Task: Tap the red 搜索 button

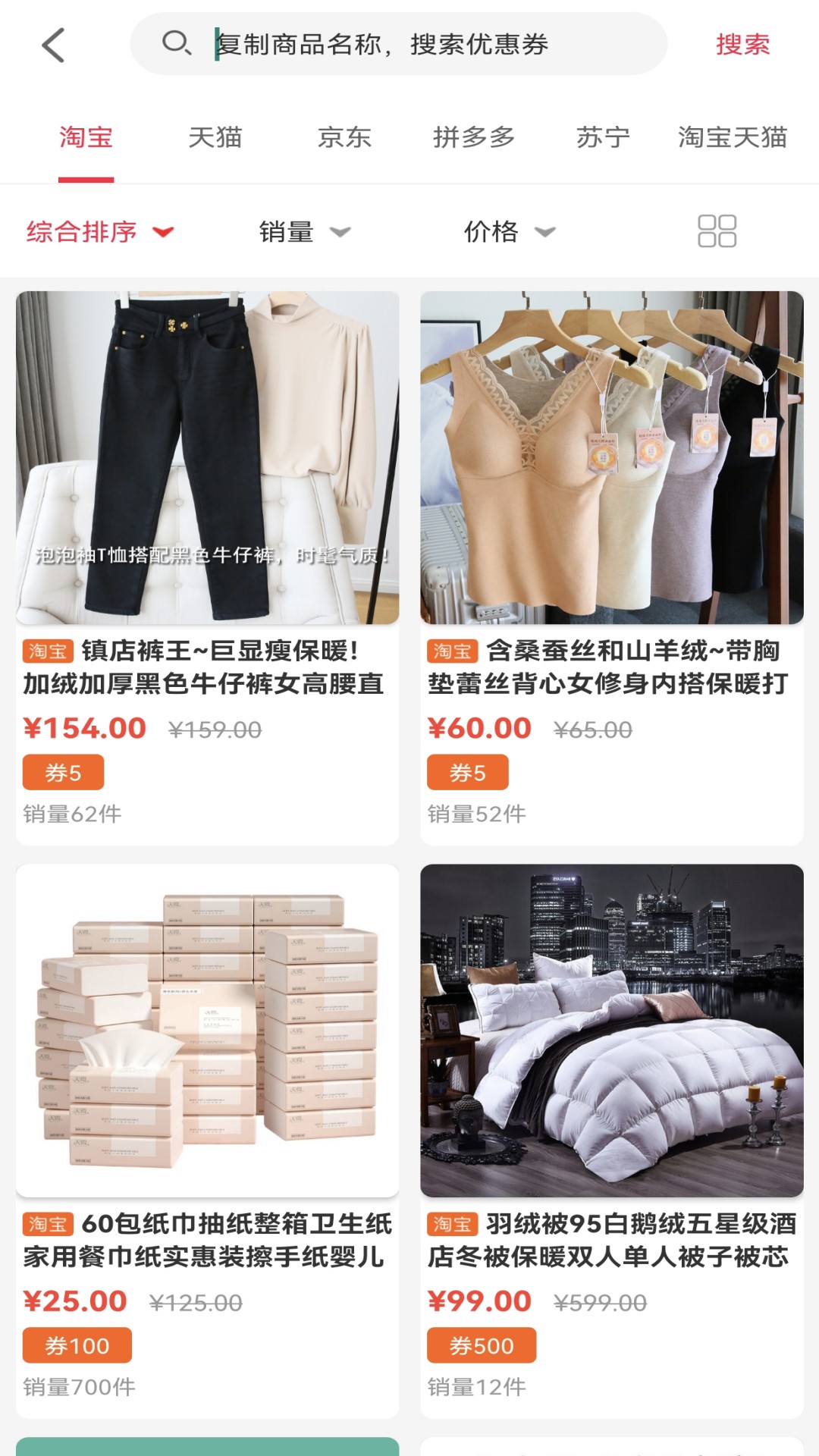Action: (742, 45)
